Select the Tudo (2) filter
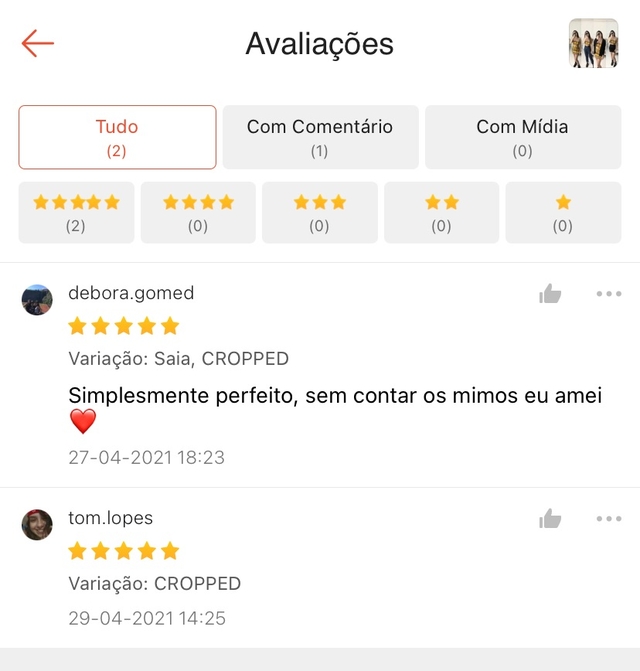The width and height of the screenshot is (640, 671). click(x=117, y=137)
